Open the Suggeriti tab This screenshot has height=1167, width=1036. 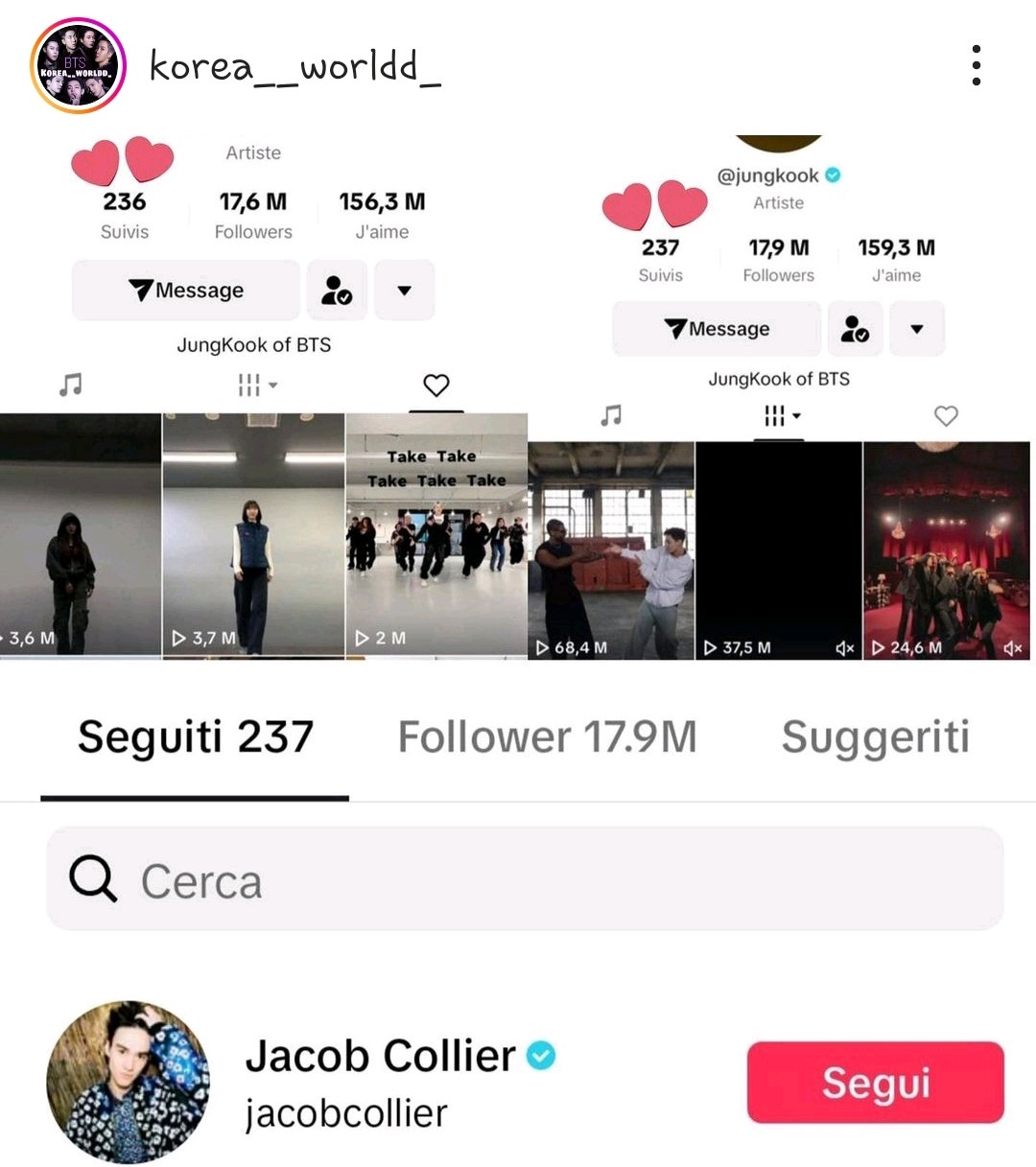click(x=874, y=736)
